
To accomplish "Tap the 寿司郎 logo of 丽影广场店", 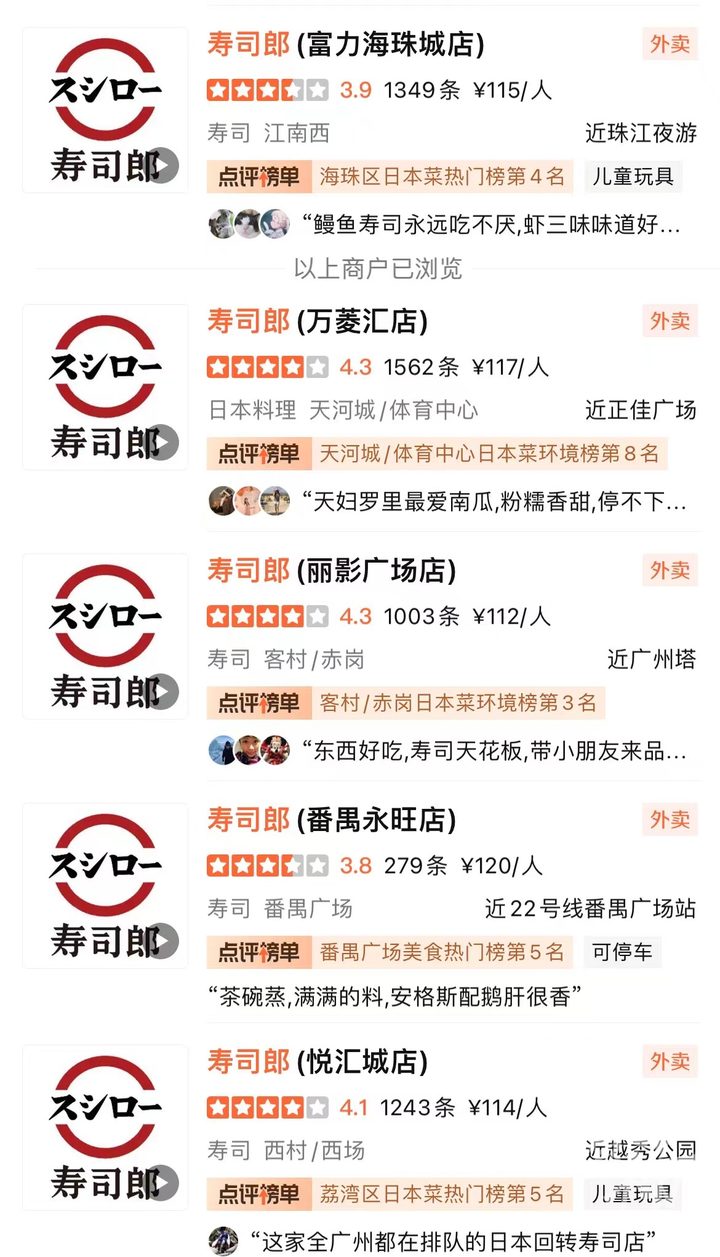I will pyautogui.click(x=105, y=637).
